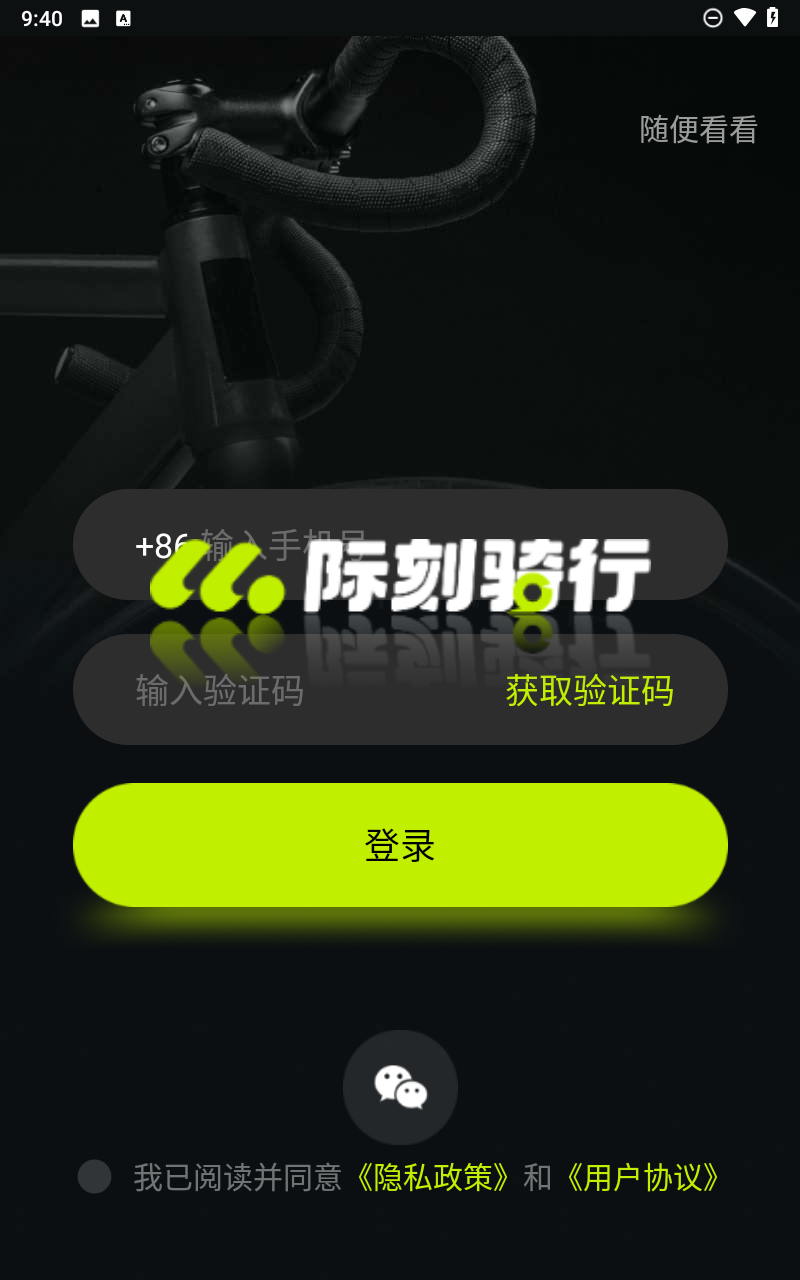
Task: Request a code via 获取验证码
Action: pos(589,691)
